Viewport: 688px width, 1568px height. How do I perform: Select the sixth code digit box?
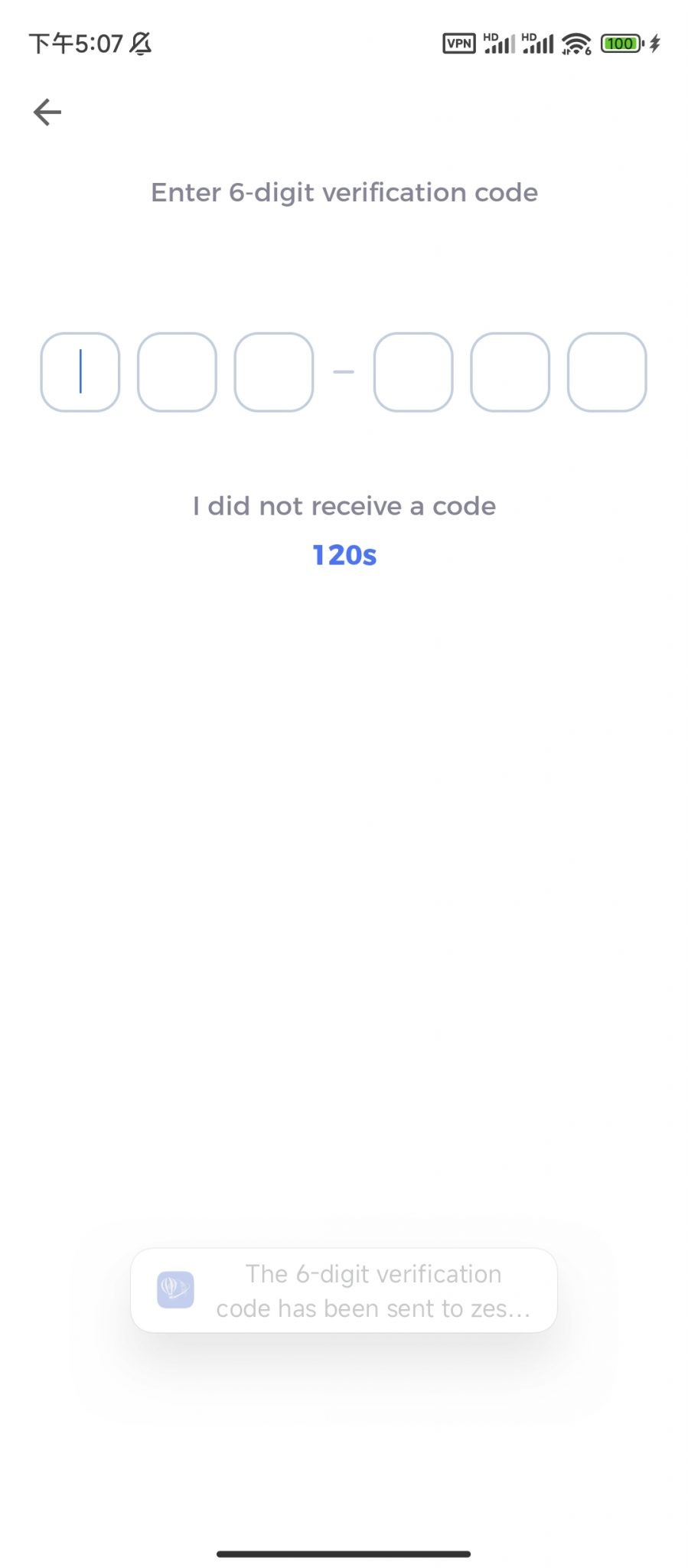click(x=607, y=372)
